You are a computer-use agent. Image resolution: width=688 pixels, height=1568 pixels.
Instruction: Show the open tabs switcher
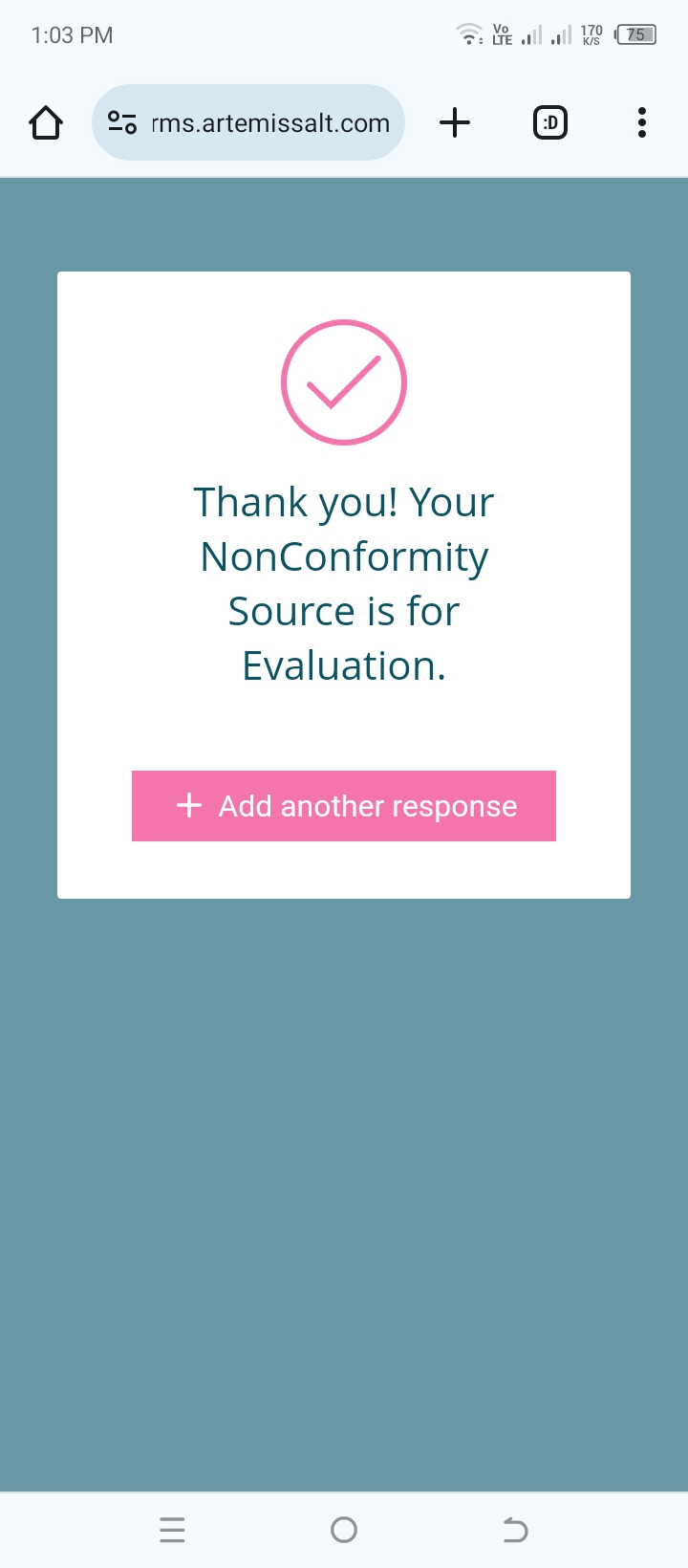[549, 122]
